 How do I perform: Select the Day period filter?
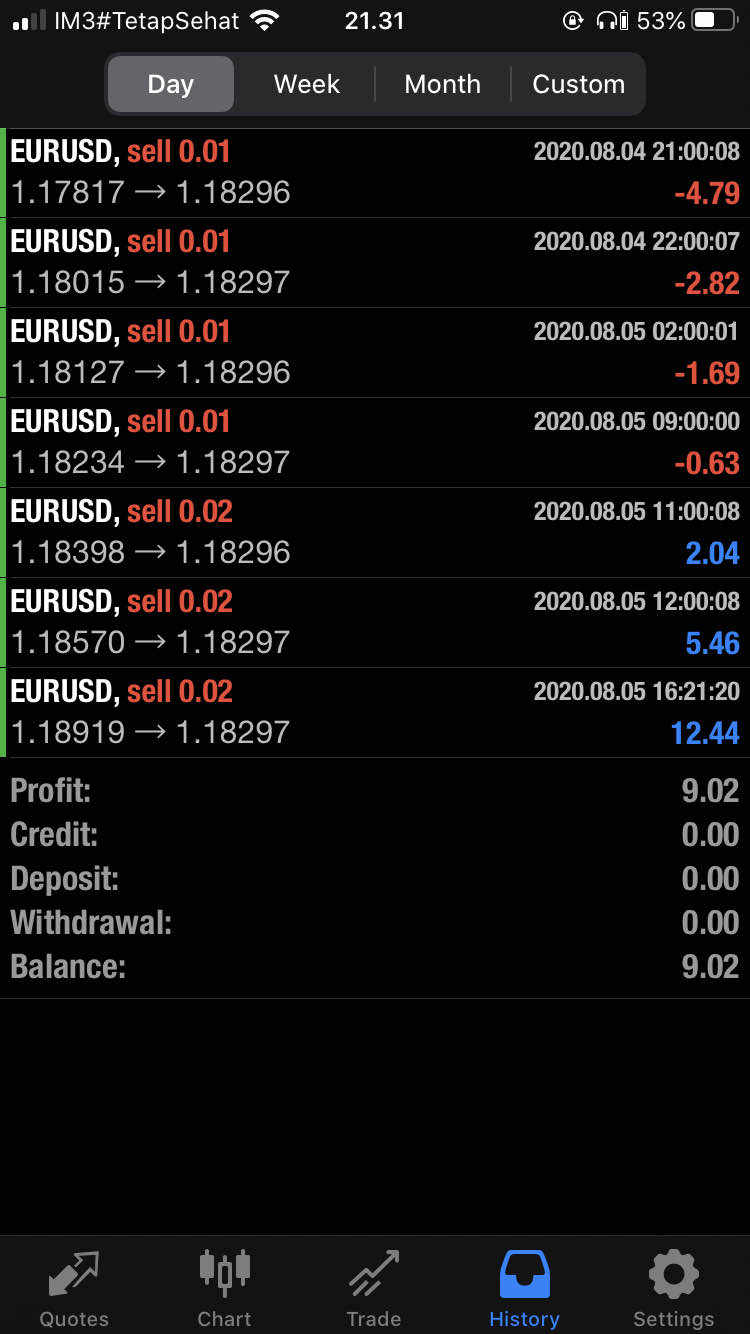pyautogui.click(x=171, y=84)
